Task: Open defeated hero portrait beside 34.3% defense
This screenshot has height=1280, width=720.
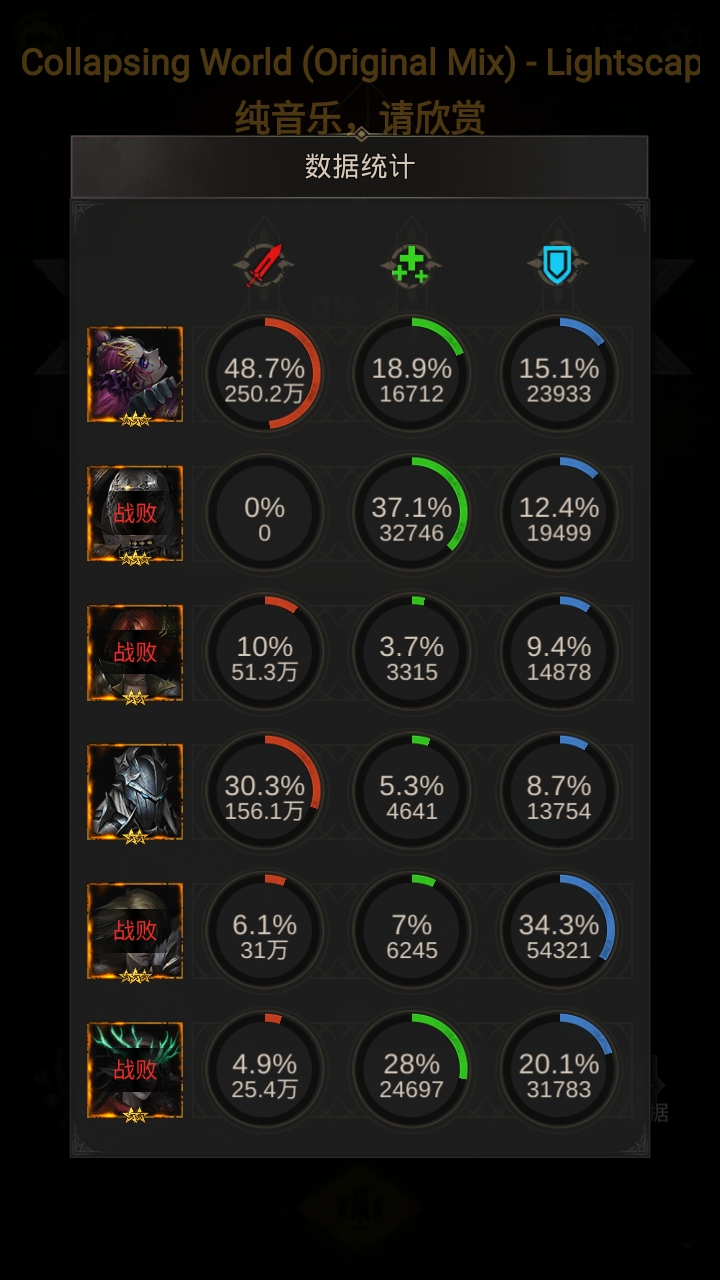Action: click(135, 930)
